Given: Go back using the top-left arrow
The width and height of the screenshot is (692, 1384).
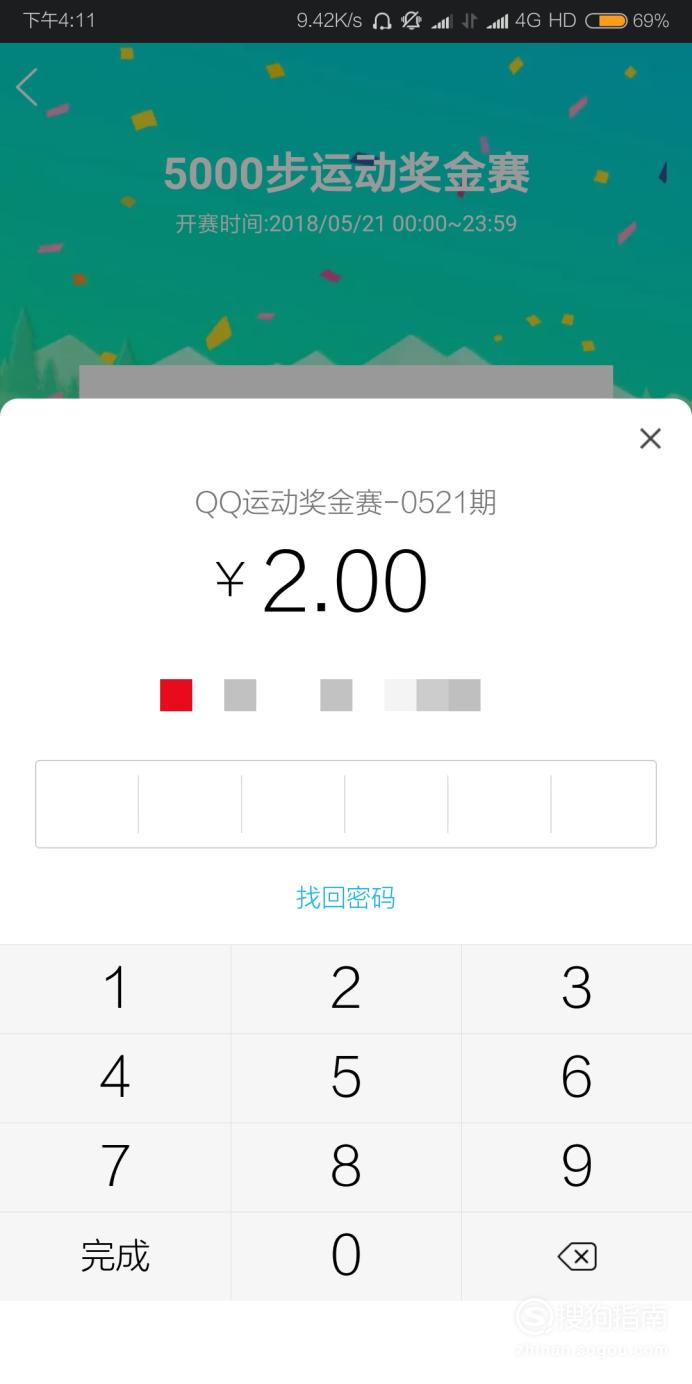Looking at the screenshot, I should click(x=27, y=87).
